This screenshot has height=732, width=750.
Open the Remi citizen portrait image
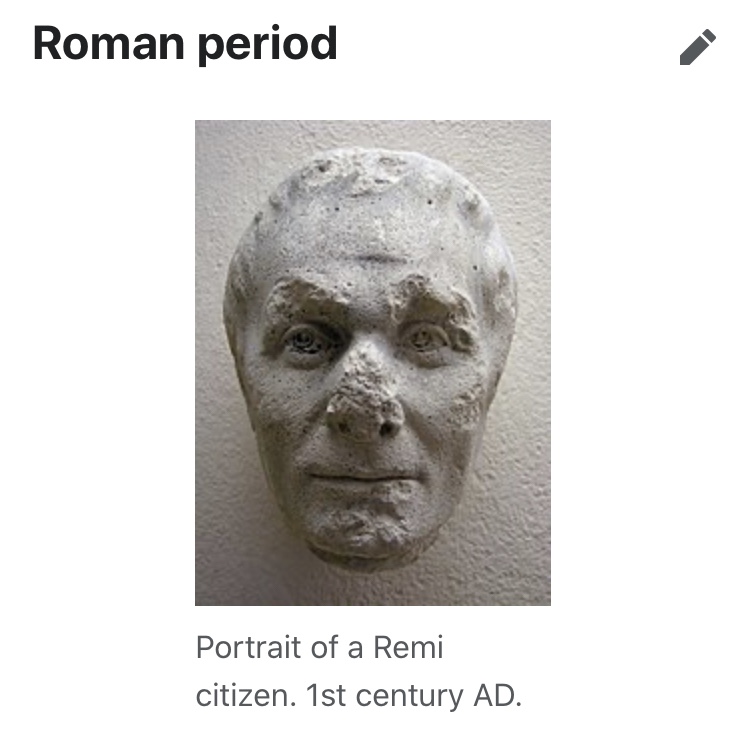pos(372,362)
